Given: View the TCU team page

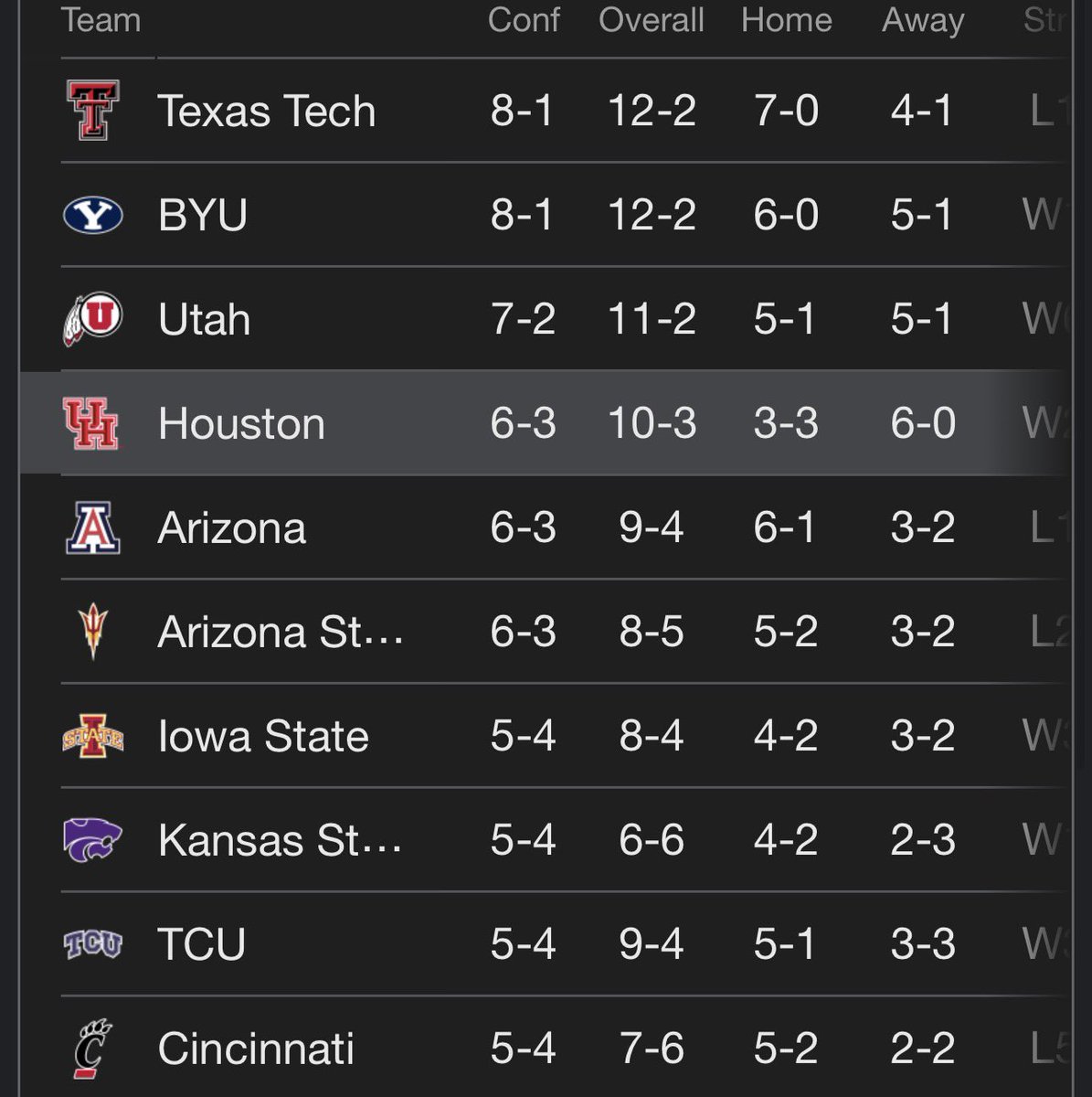Looking at the screenshot, I should (x=201, y=945).
